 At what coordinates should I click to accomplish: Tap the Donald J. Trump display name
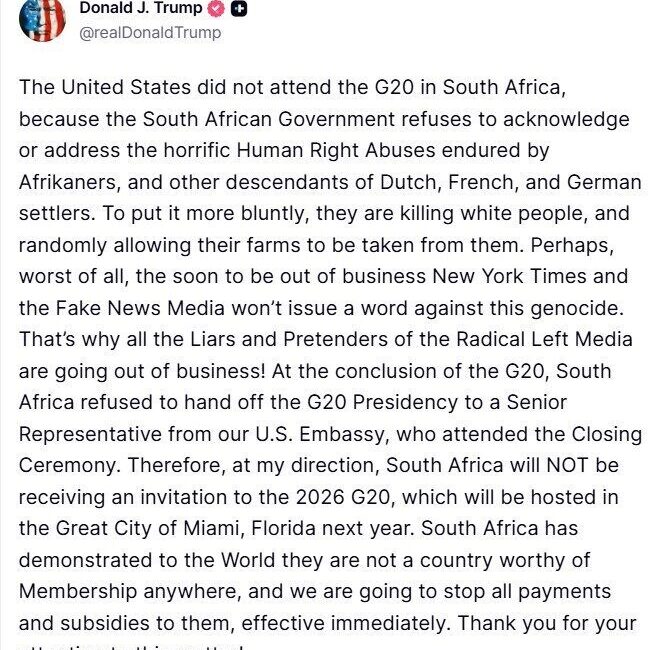(x=139, y=9)
